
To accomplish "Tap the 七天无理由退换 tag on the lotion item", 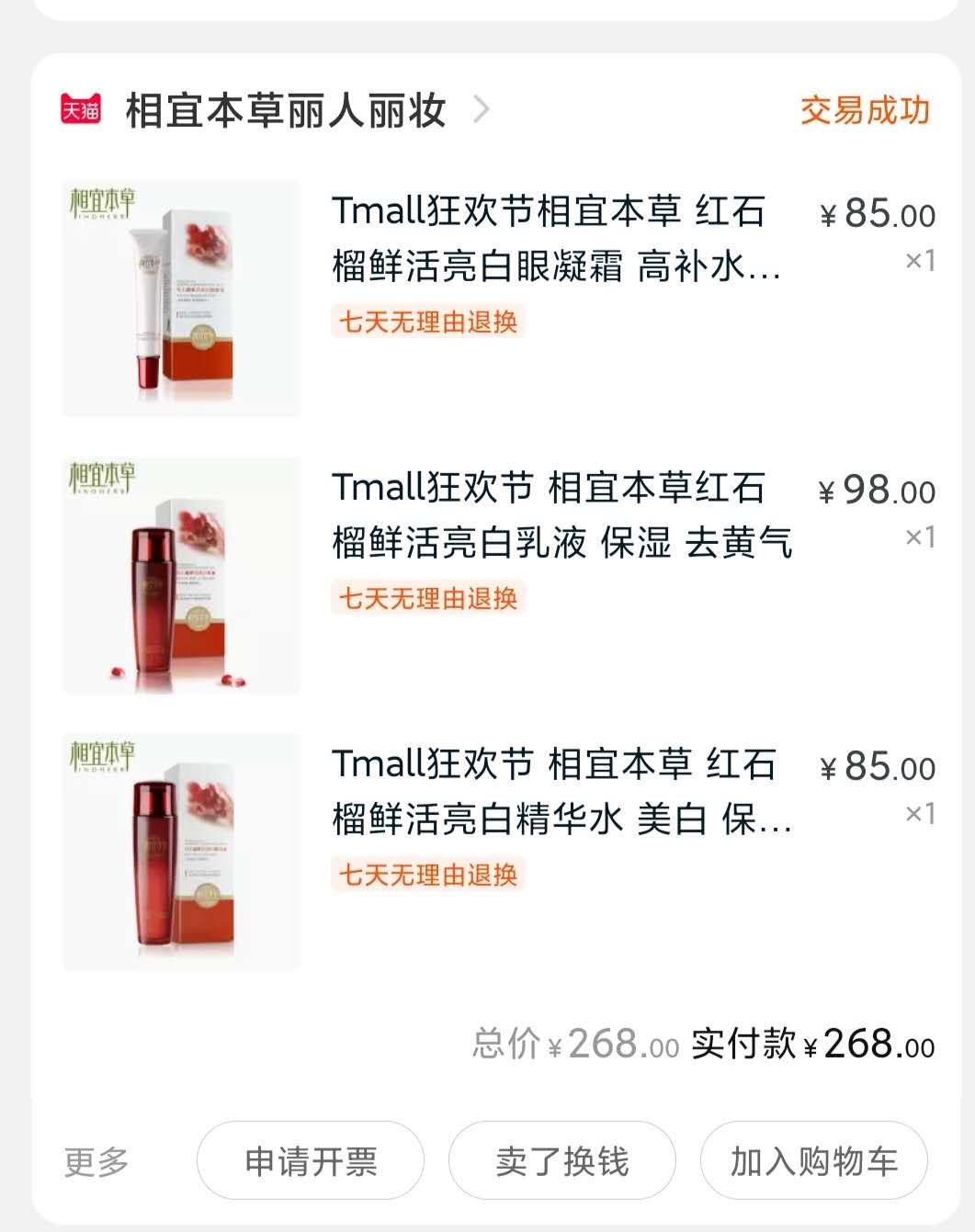I will tap(427, 598).
